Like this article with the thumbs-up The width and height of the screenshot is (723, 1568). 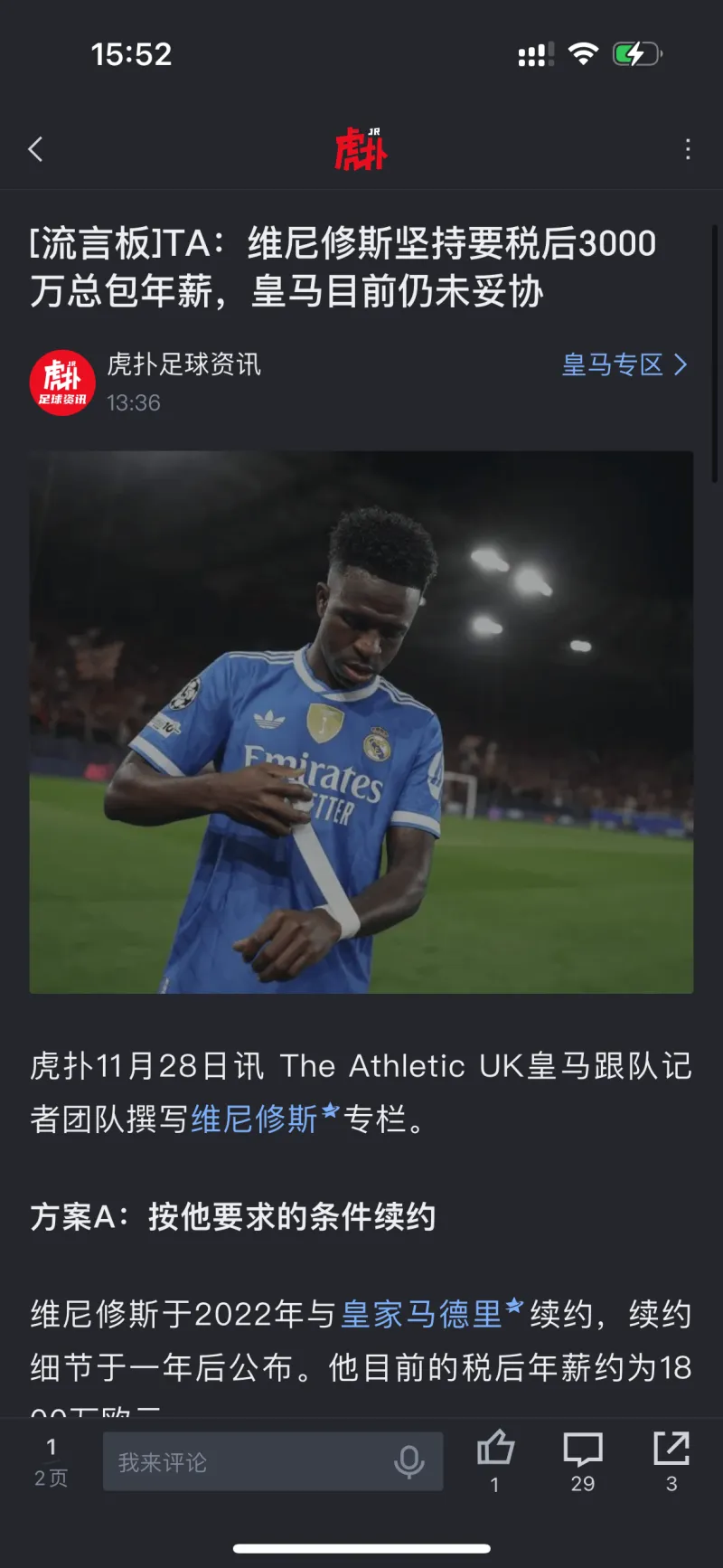click(x=494, y=1450)
